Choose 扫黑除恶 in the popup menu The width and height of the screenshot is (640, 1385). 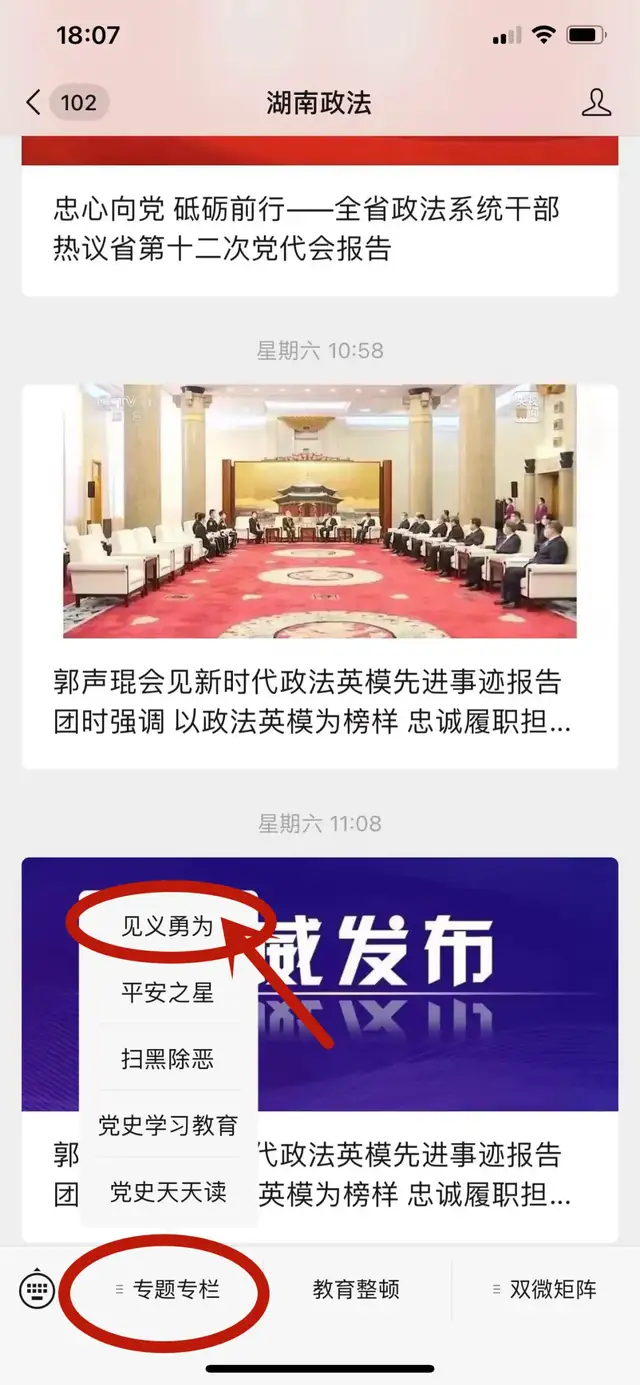(x=168, y=1058)
